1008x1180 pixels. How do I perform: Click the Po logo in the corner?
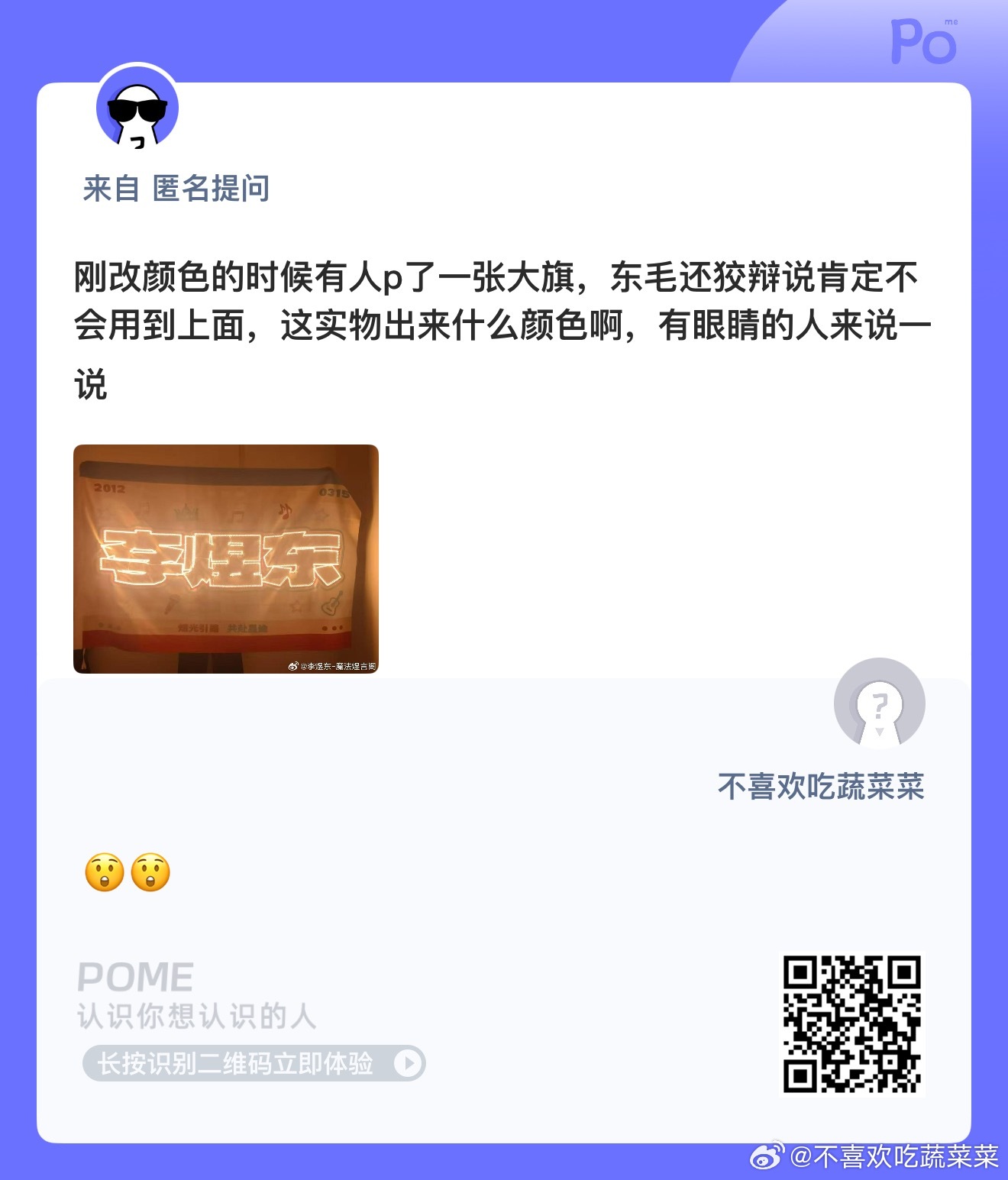coord(923,44)
